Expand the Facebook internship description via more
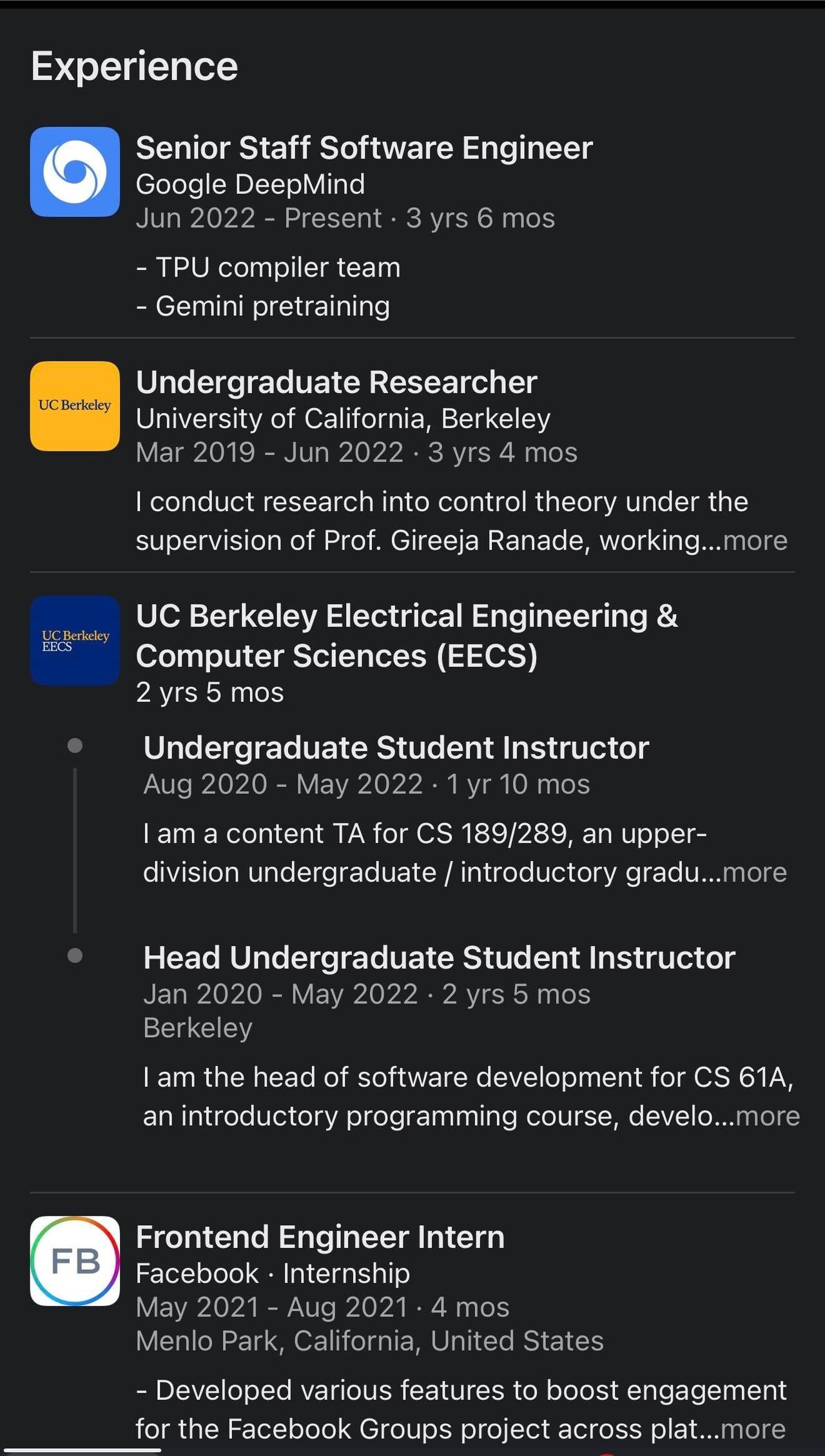 pos(753,1429)
